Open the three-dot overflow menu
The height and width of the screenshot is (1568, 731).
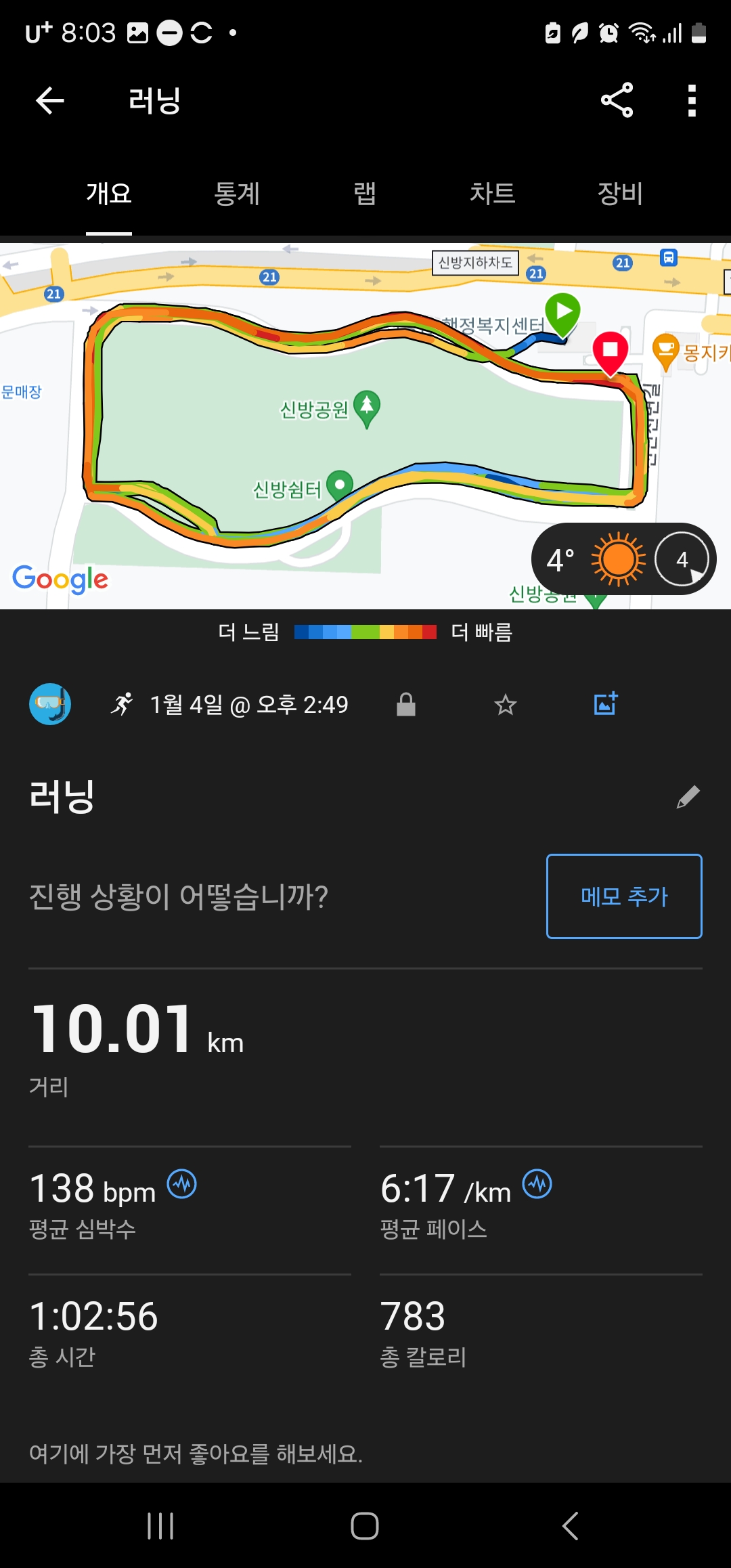692,100
